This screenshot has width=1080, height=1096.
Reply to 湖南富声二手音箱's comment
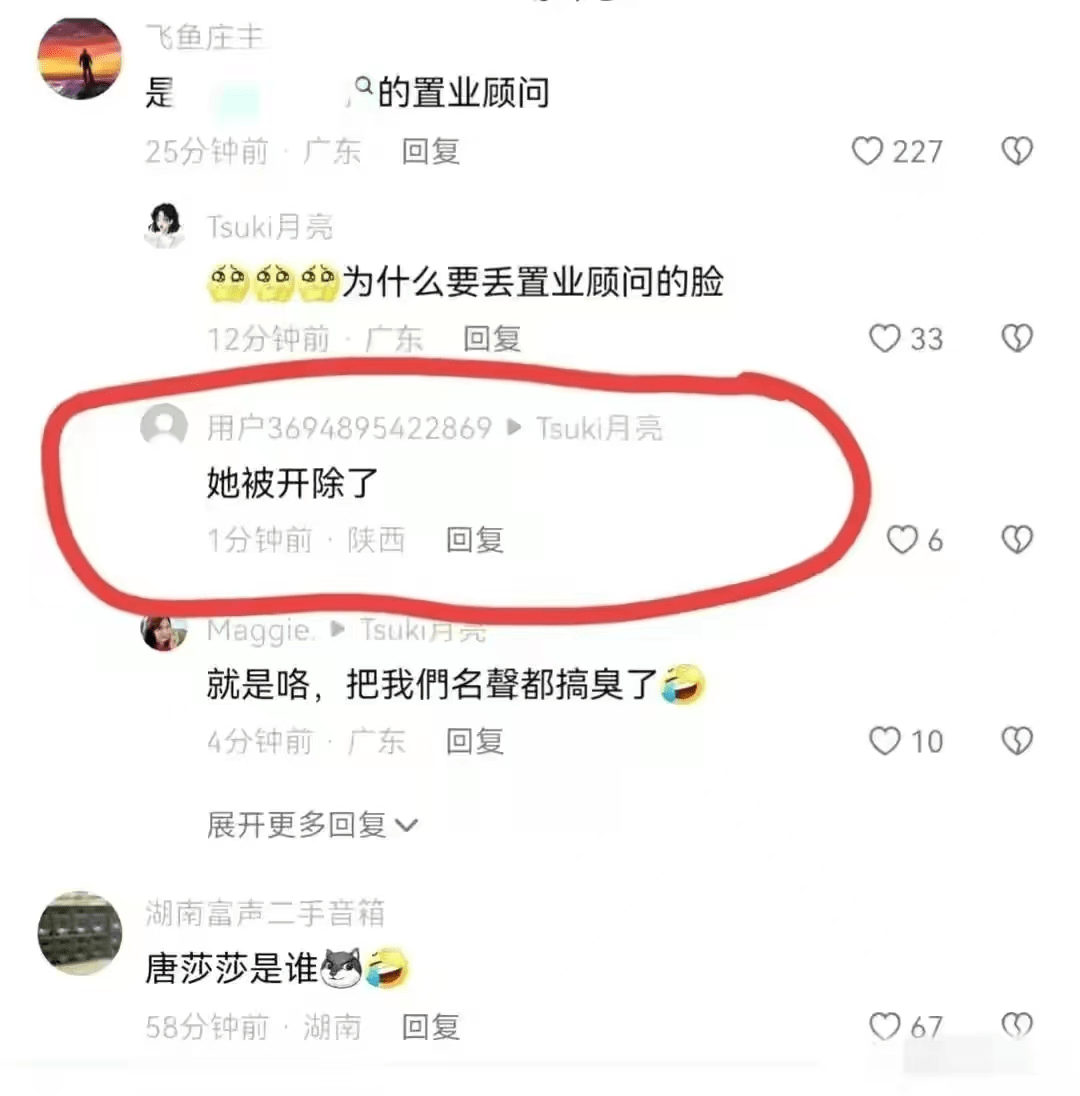click(430, 1026)
